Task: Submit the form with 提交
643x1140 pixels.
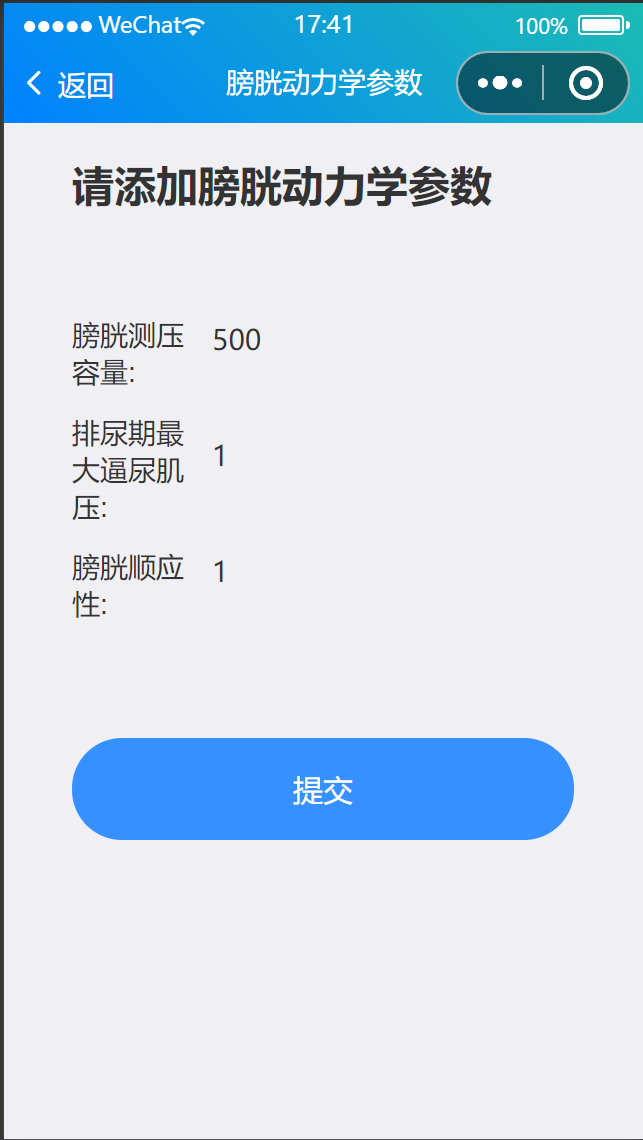Action: pos(323,789)
